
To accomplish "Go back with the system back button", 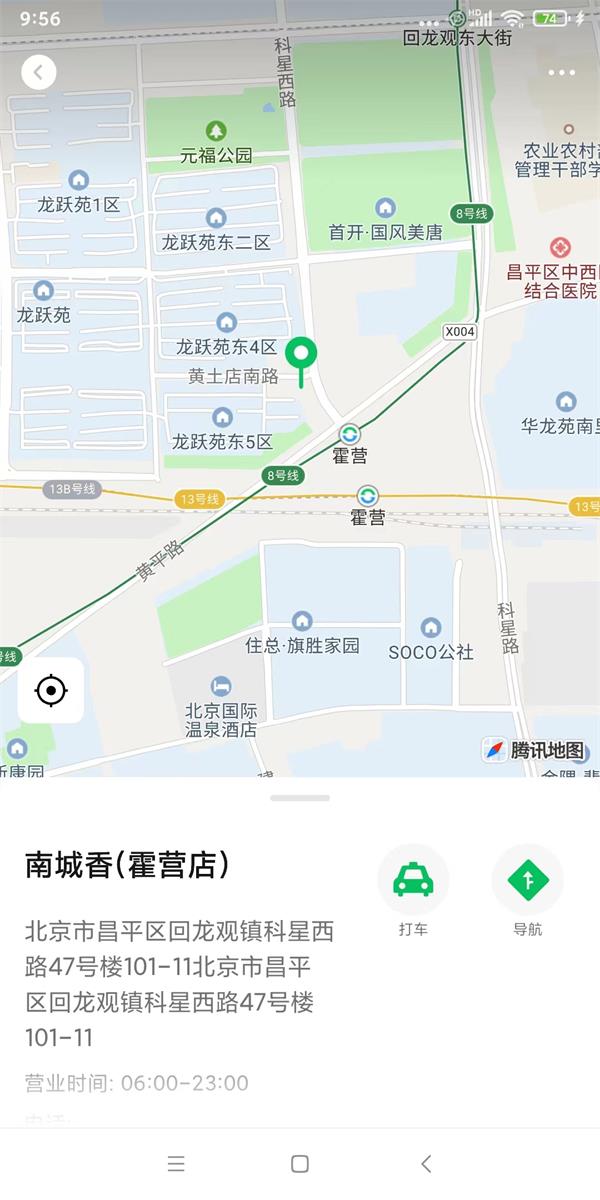I will (x=427, y=1163).
